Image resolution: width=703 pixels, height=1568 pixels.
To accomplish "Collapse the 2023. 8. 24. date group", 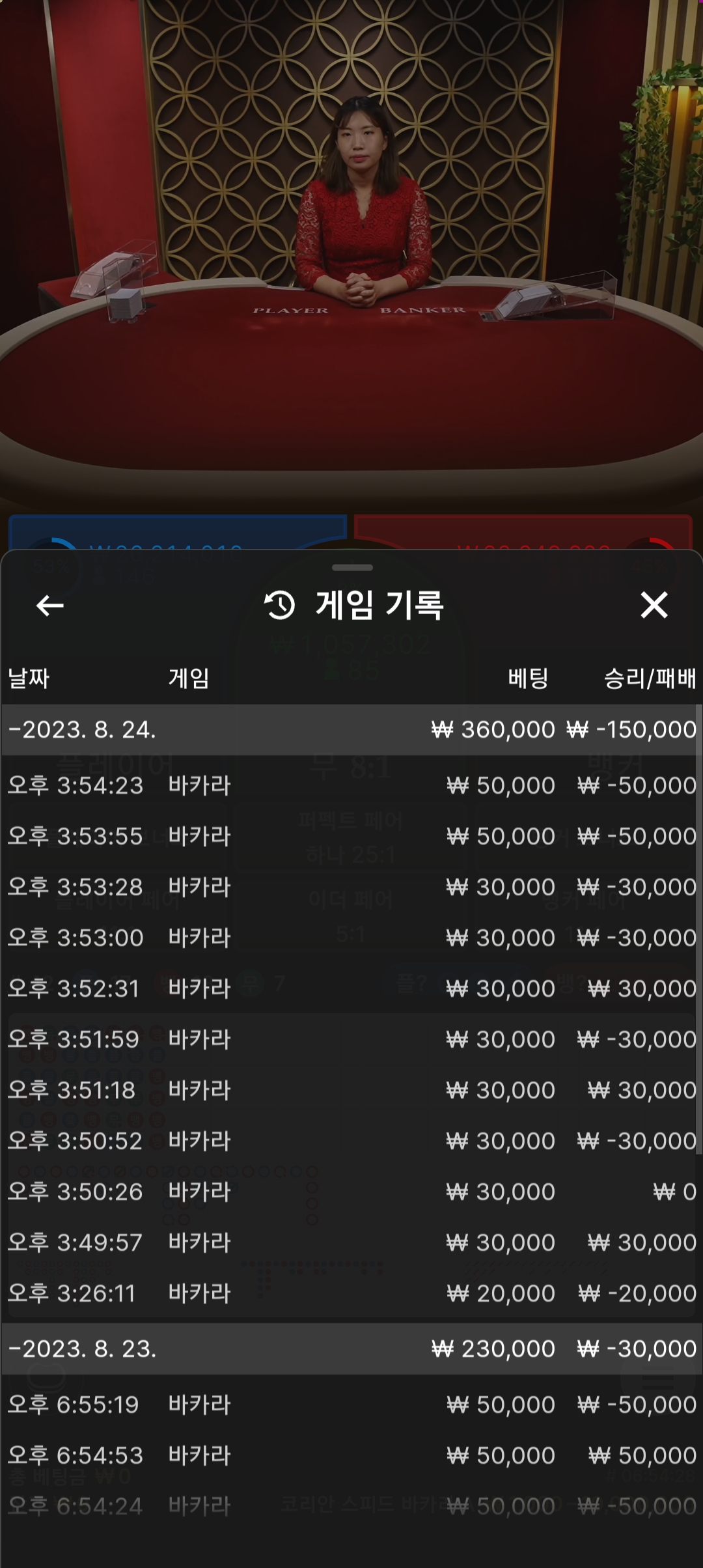I will (x=351, y=729).
